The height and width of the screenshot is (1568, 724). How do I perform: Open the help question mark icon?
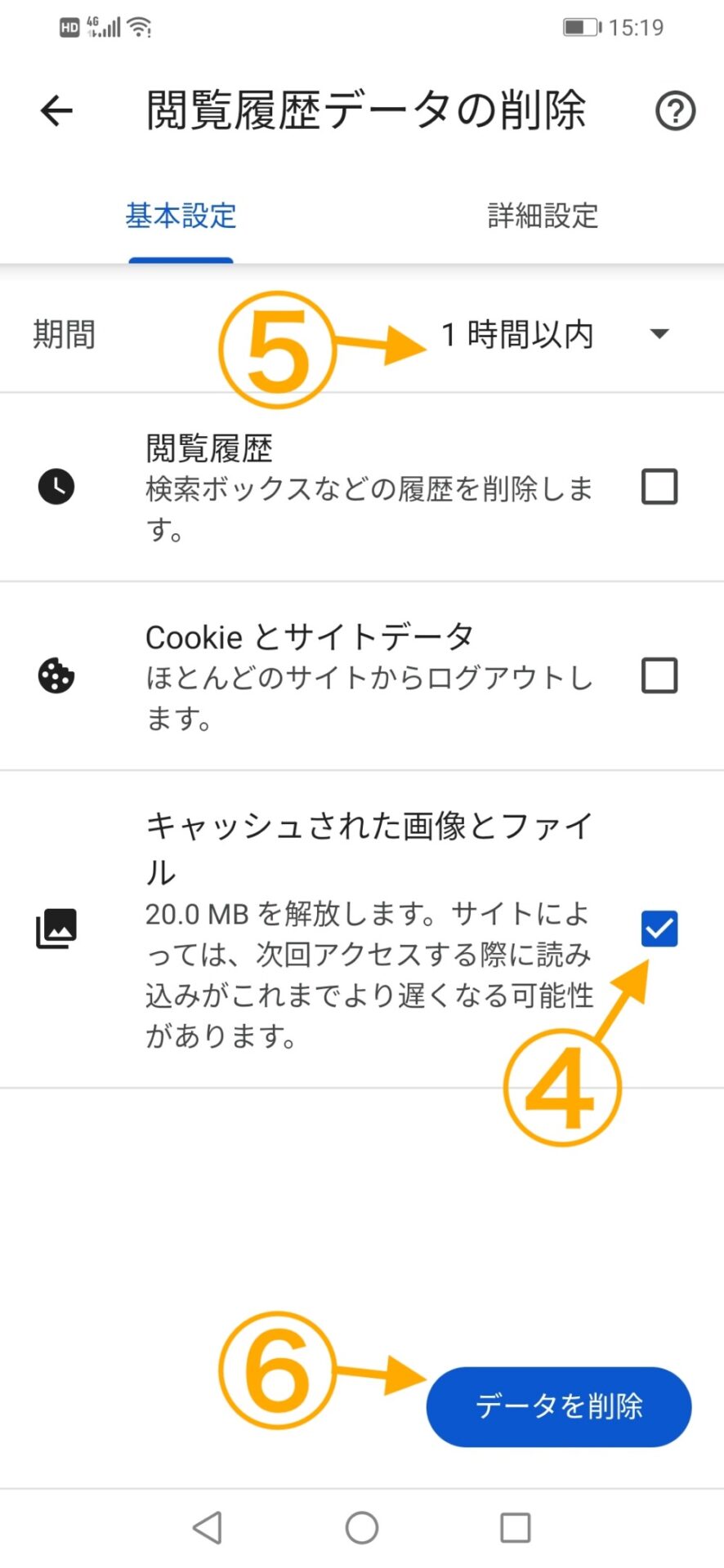click(x=675, y=111)
